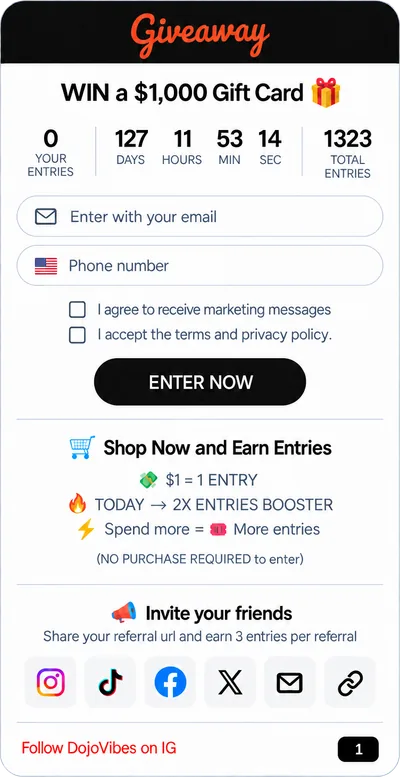The height and width of the screenshot is (777, 400).
Task: Share referral by email envelope icon
Action: [289, 682]
